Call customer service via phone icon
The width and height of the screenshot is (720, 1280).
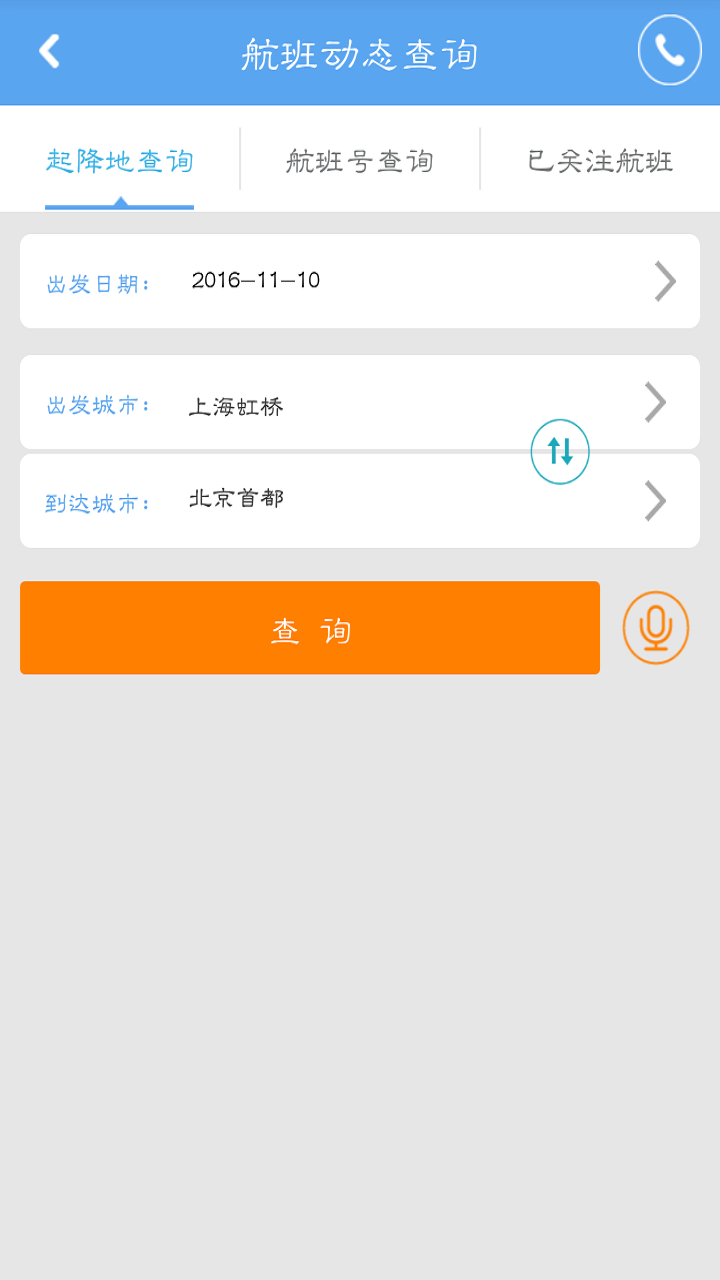tap(669, 50)
